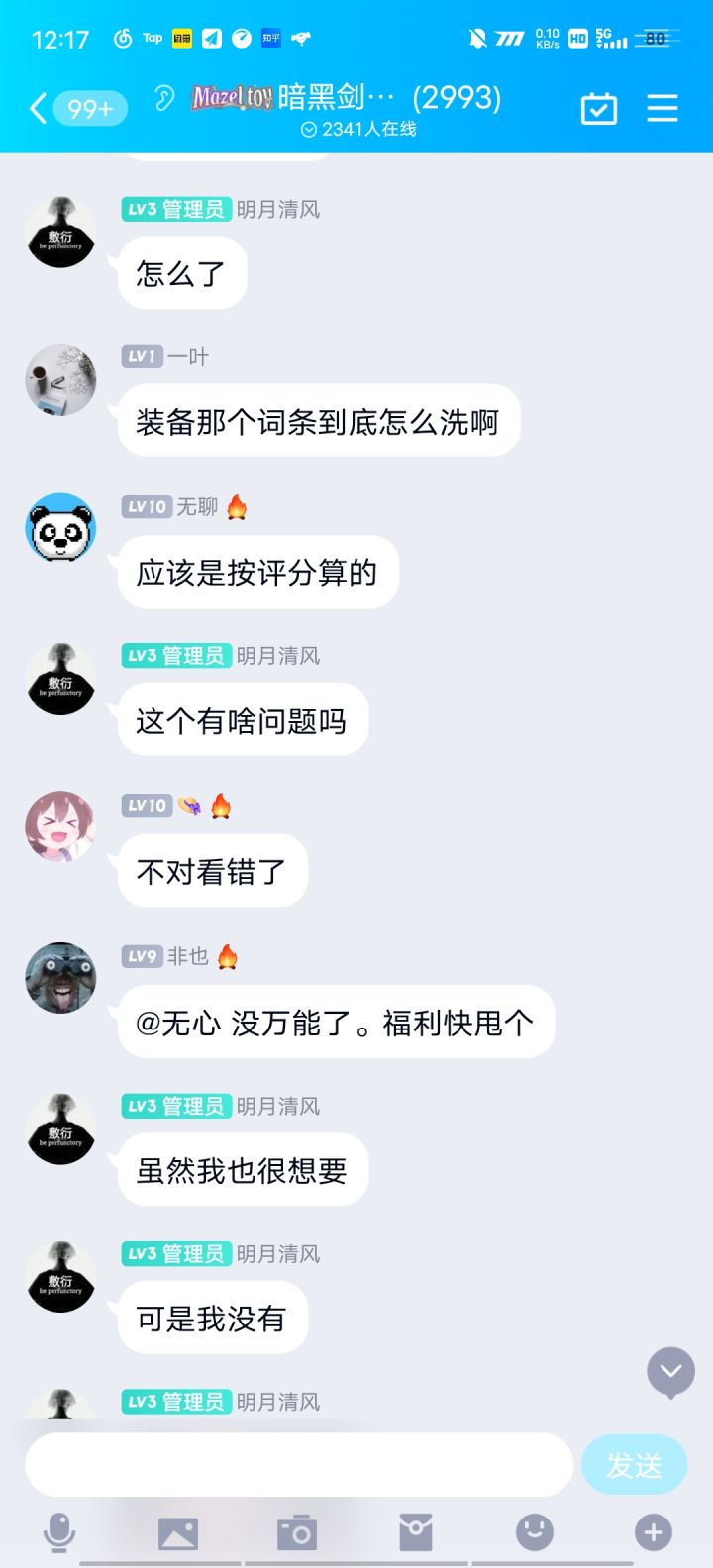Tap the panda avatar of 无聊
The image size is (713, 1568).
point(59,528)
